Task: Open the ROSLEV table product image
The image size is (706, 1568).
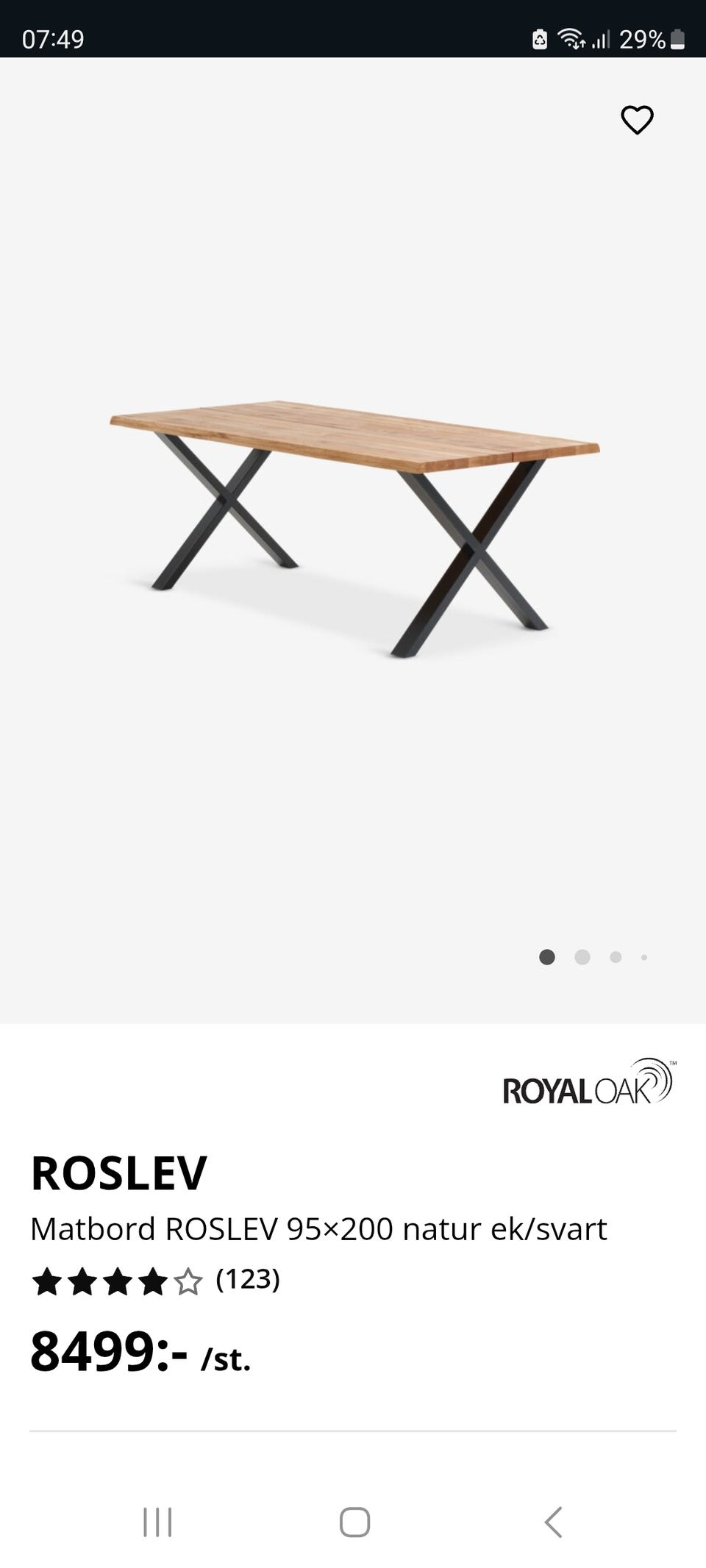Action: [x=353, y=527]
